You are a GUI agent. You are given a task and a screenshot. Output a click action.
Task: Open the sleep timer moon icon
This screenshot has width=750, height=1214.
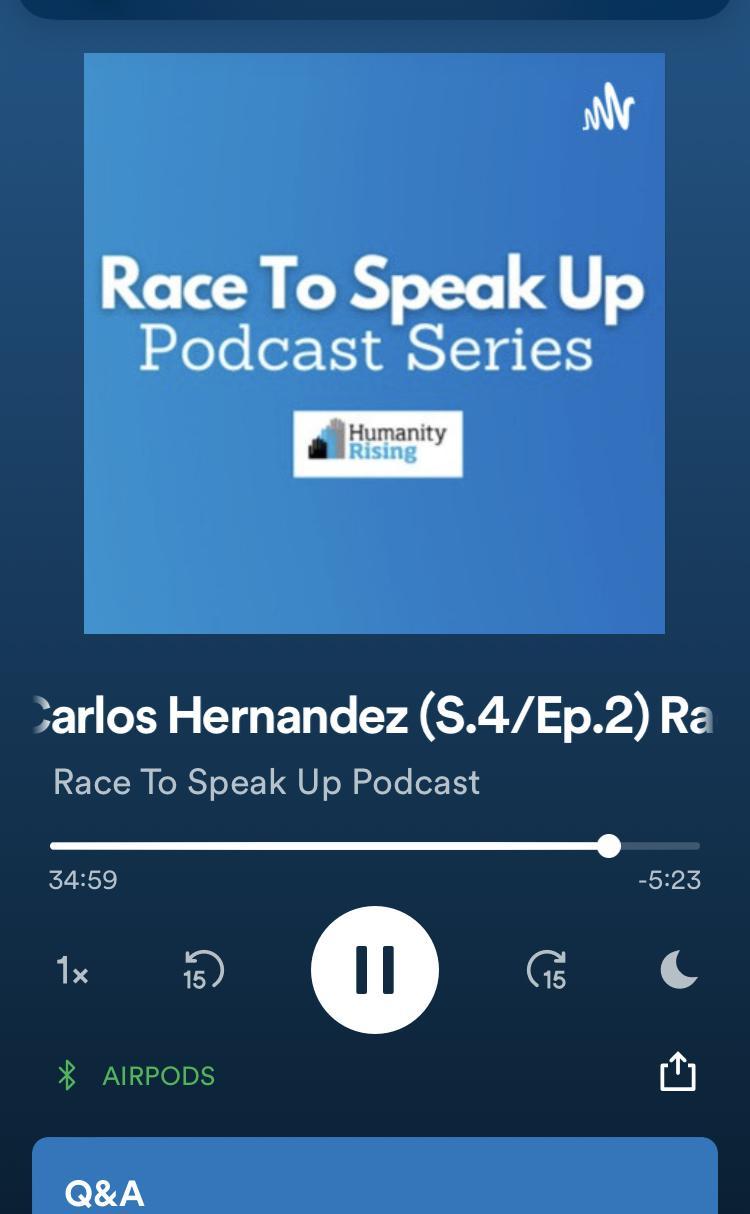click(x=679, y=970)
